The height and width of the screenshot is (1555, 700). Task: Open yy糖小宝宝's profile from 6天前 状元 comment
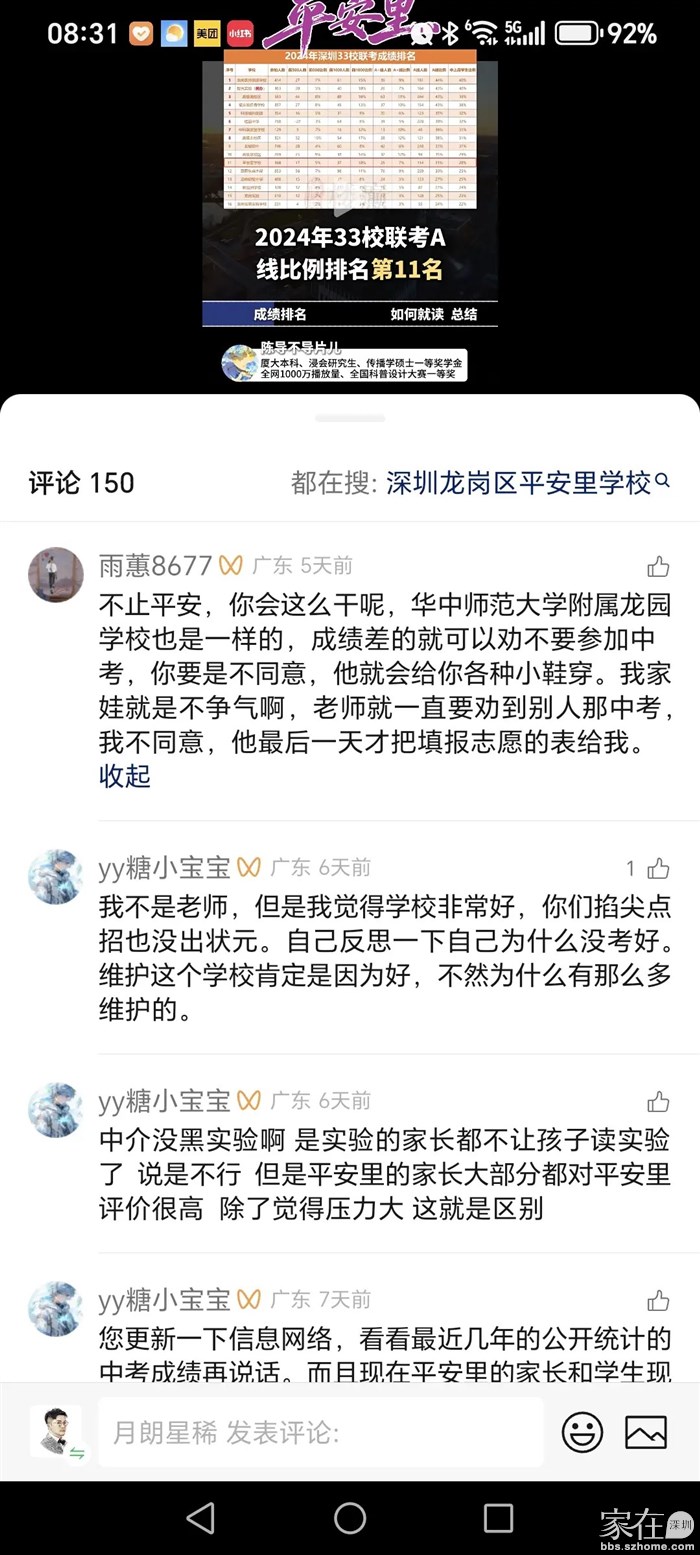coord(55,877)
